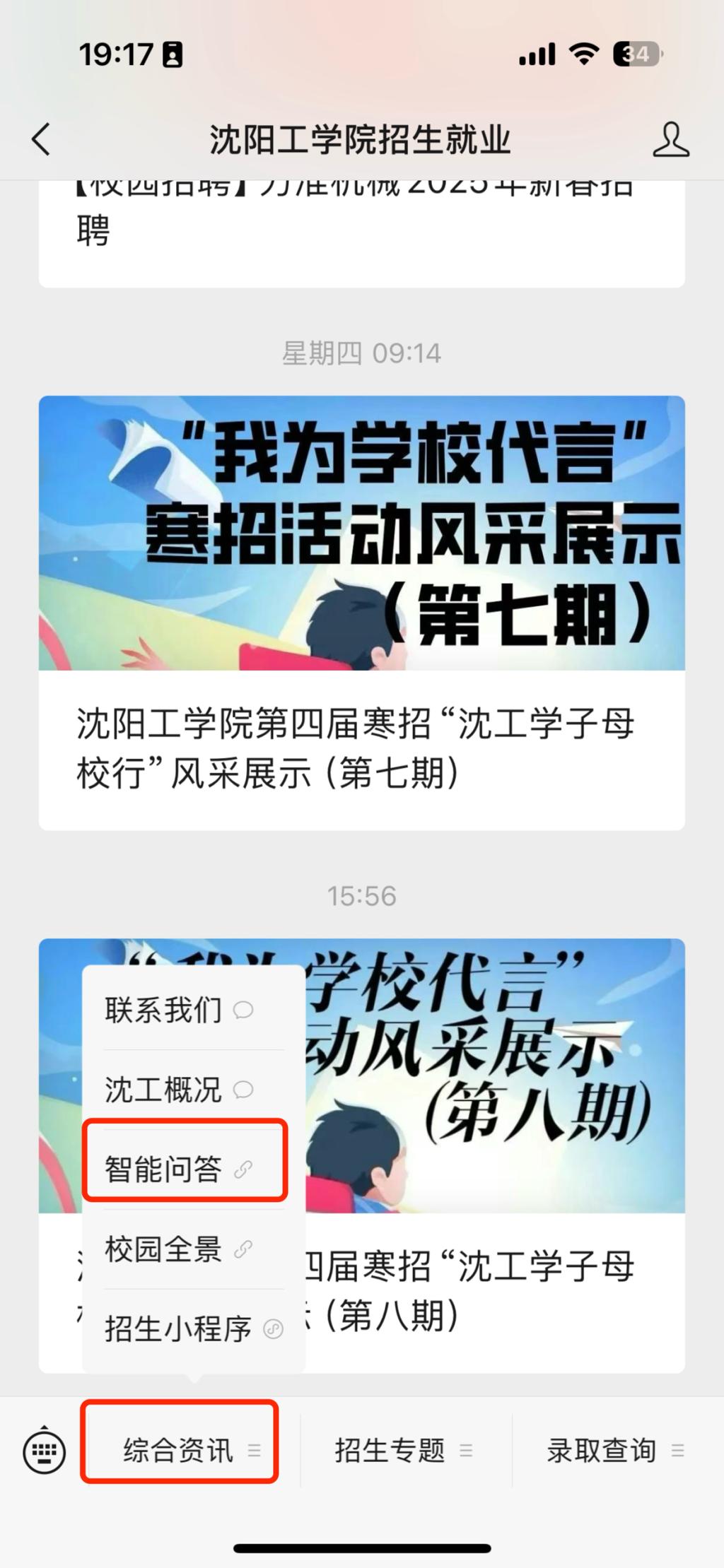This screenshot has width=724, height=1568.
Task: Expand the 招生专题 menu
Action: click(x=403, y=1451)
